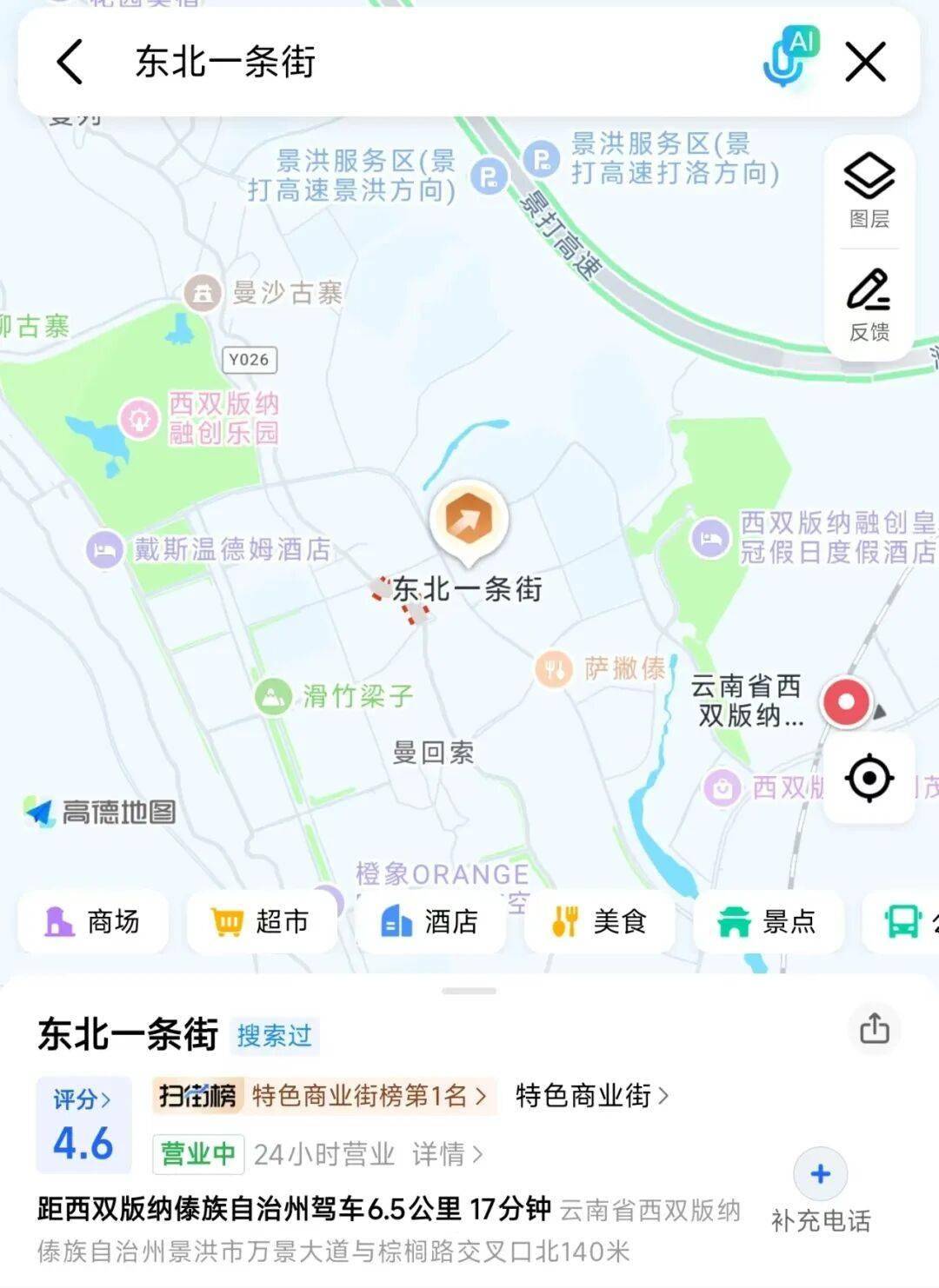Recenter map to my location

point(869,778)
